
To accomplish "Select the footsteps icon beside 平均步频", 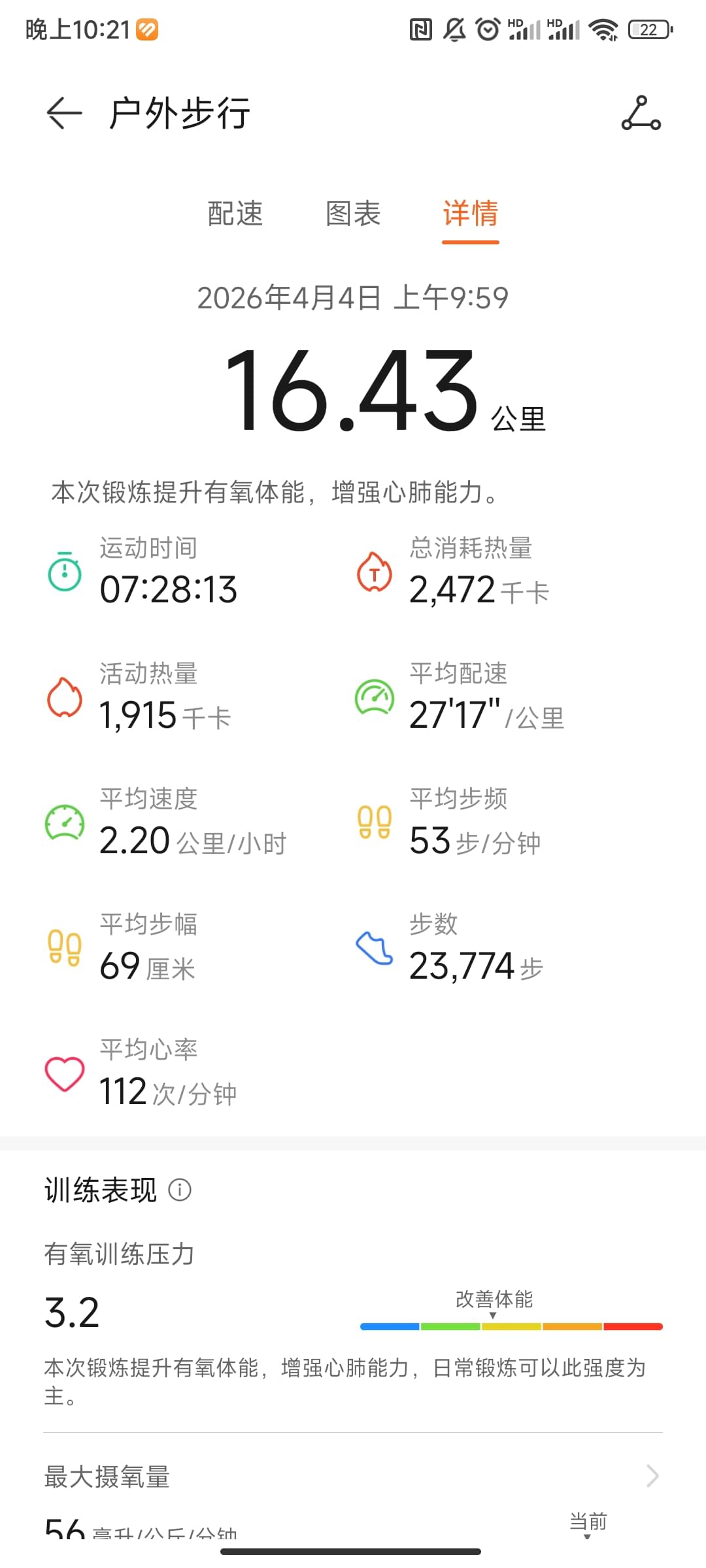I will [374, 822].
